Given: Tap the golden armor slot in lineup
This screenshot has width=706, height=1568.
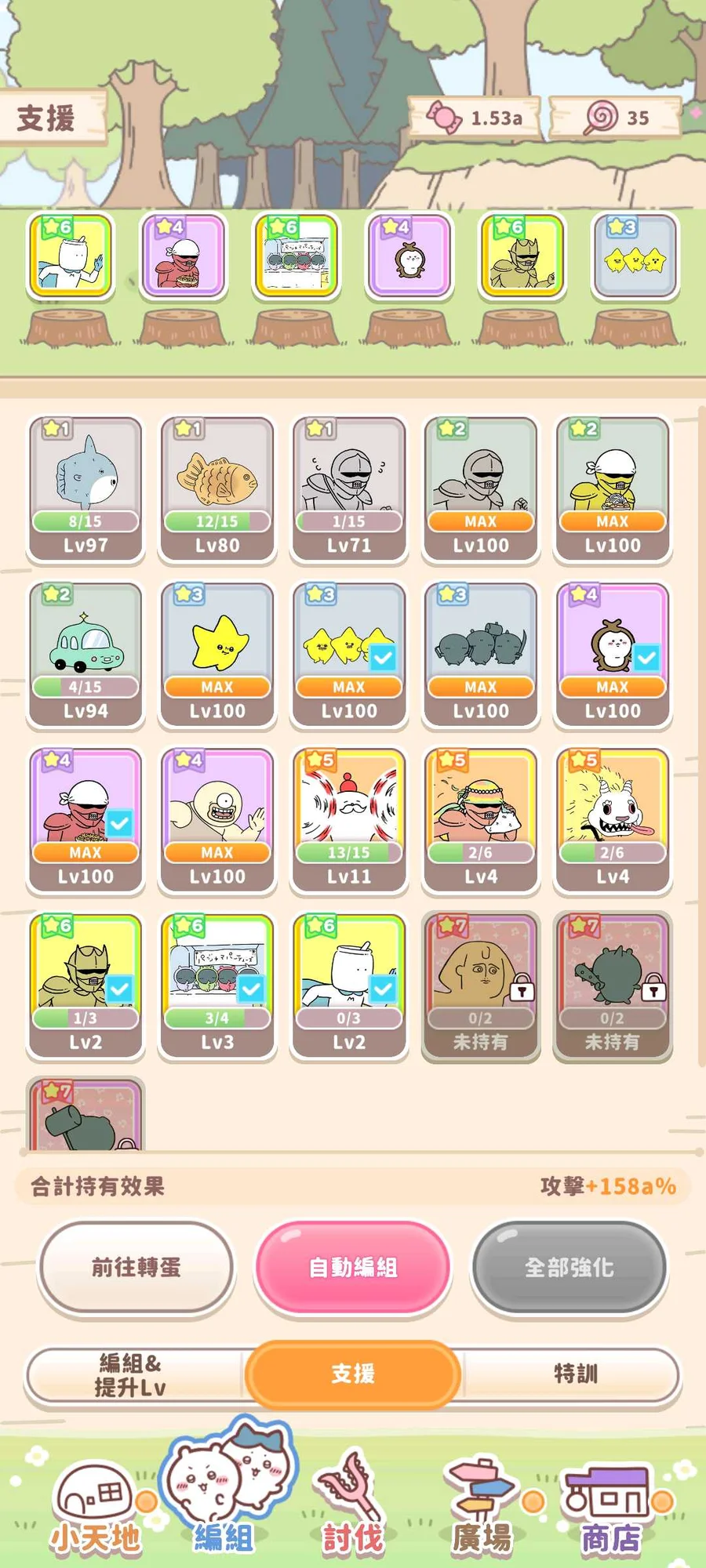Looking at the screenshot, I should (522, 257).
